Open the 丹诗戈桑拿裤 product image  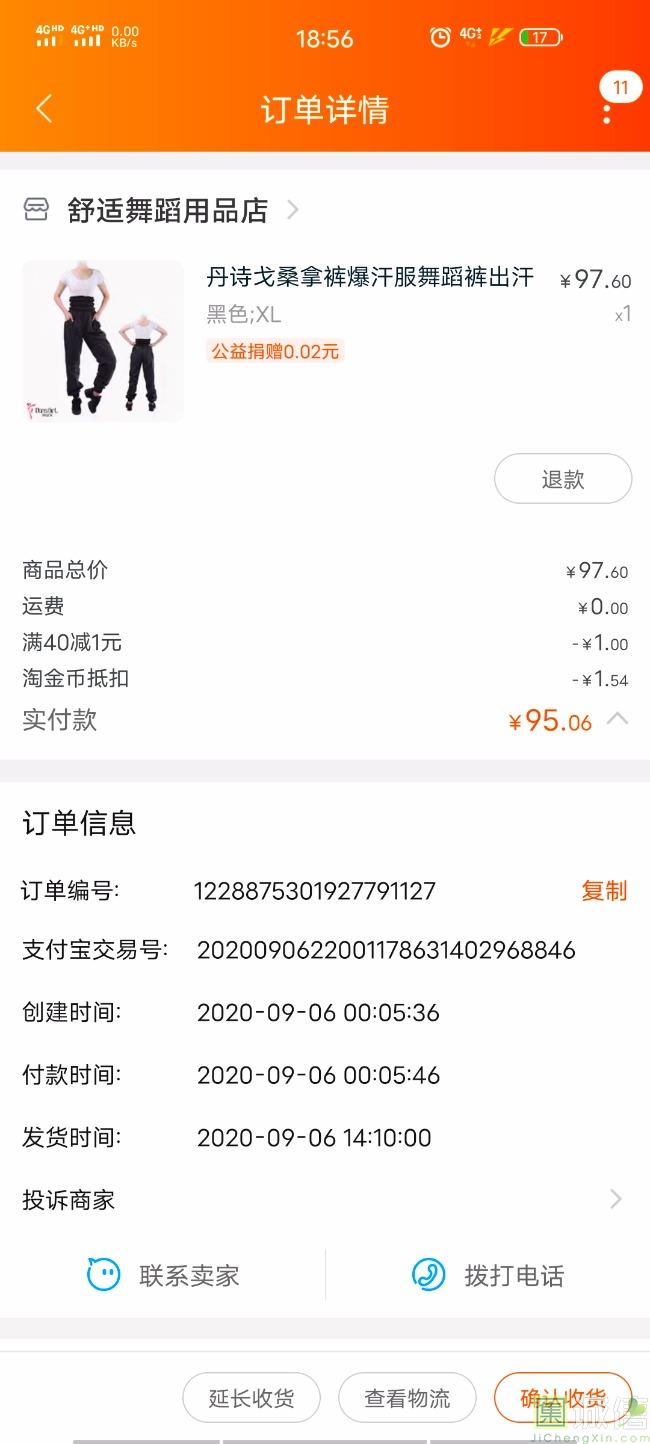[103, 341]
